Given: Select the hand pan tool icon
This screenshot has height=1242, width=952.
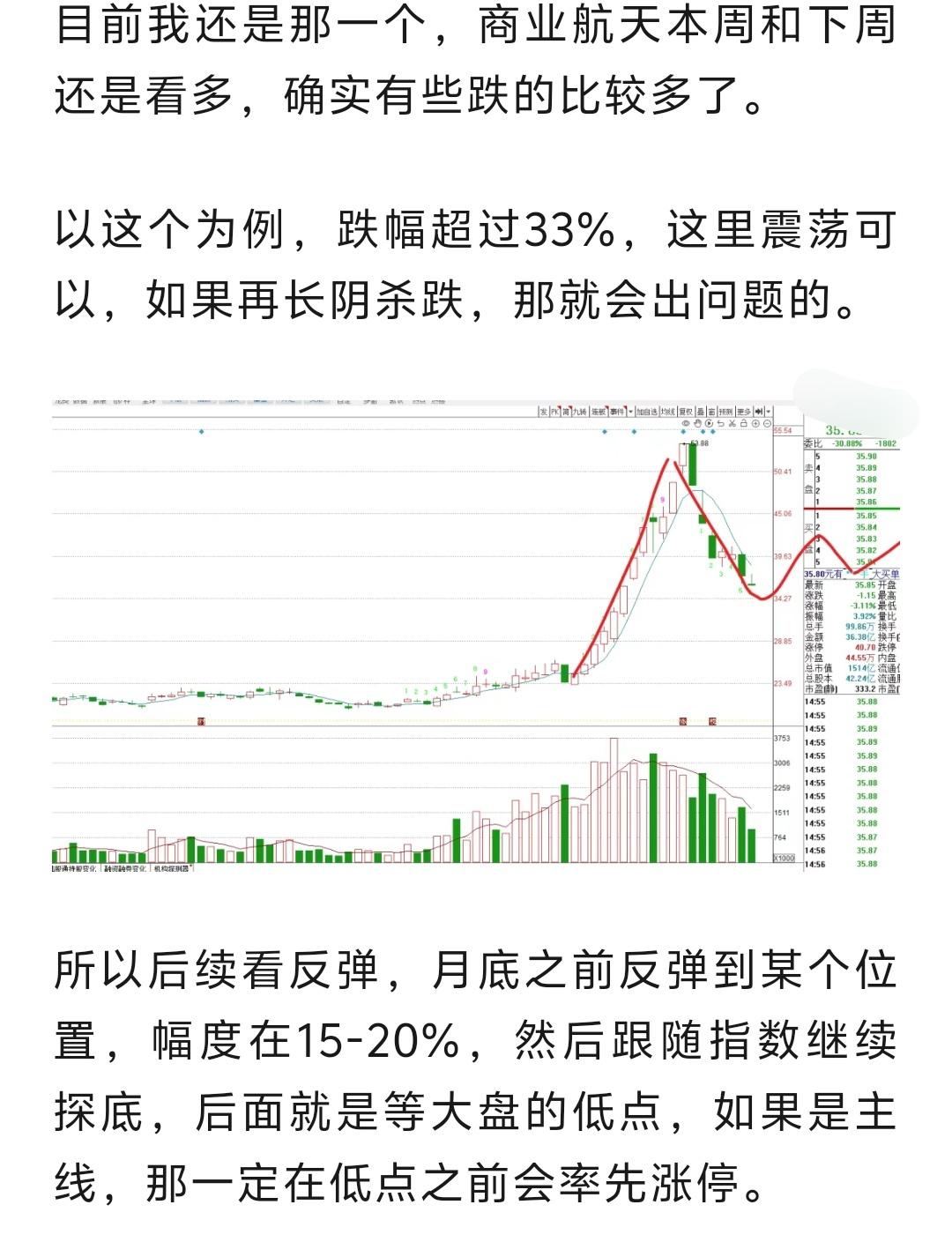Looking at the screenshot, I should pyautogui.click(x=698, y=423).
